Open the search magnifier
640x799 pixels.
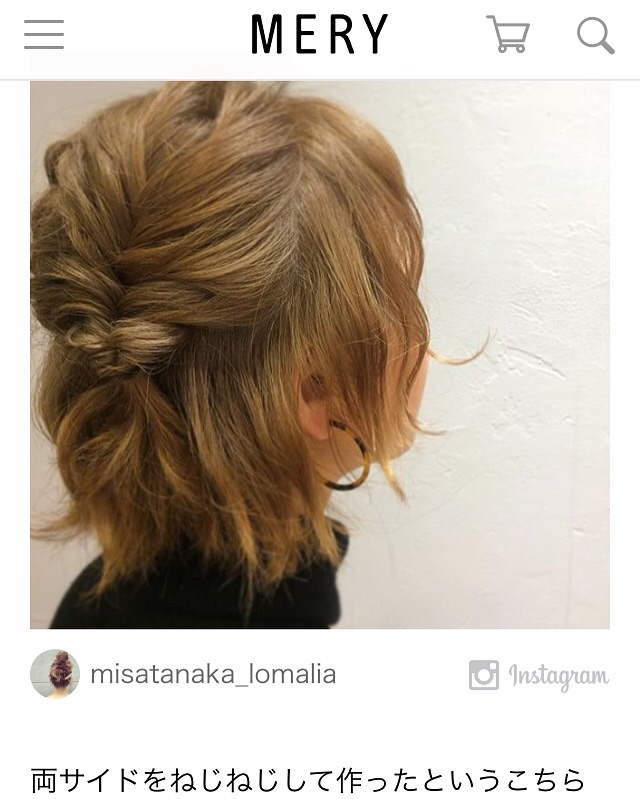(x=595, y=36)
